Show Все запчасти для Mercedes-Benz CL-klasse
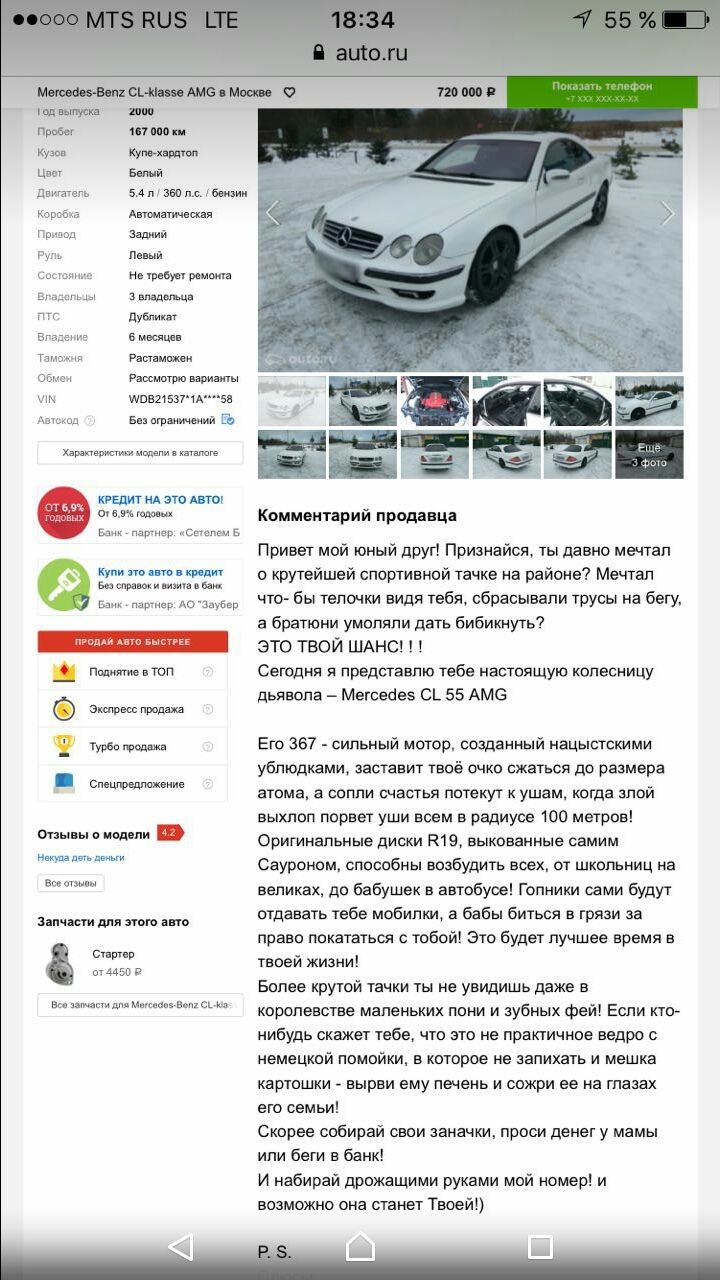Image resolution: width=720 pixels, height=1280 pixels. tap(140, 1004)
